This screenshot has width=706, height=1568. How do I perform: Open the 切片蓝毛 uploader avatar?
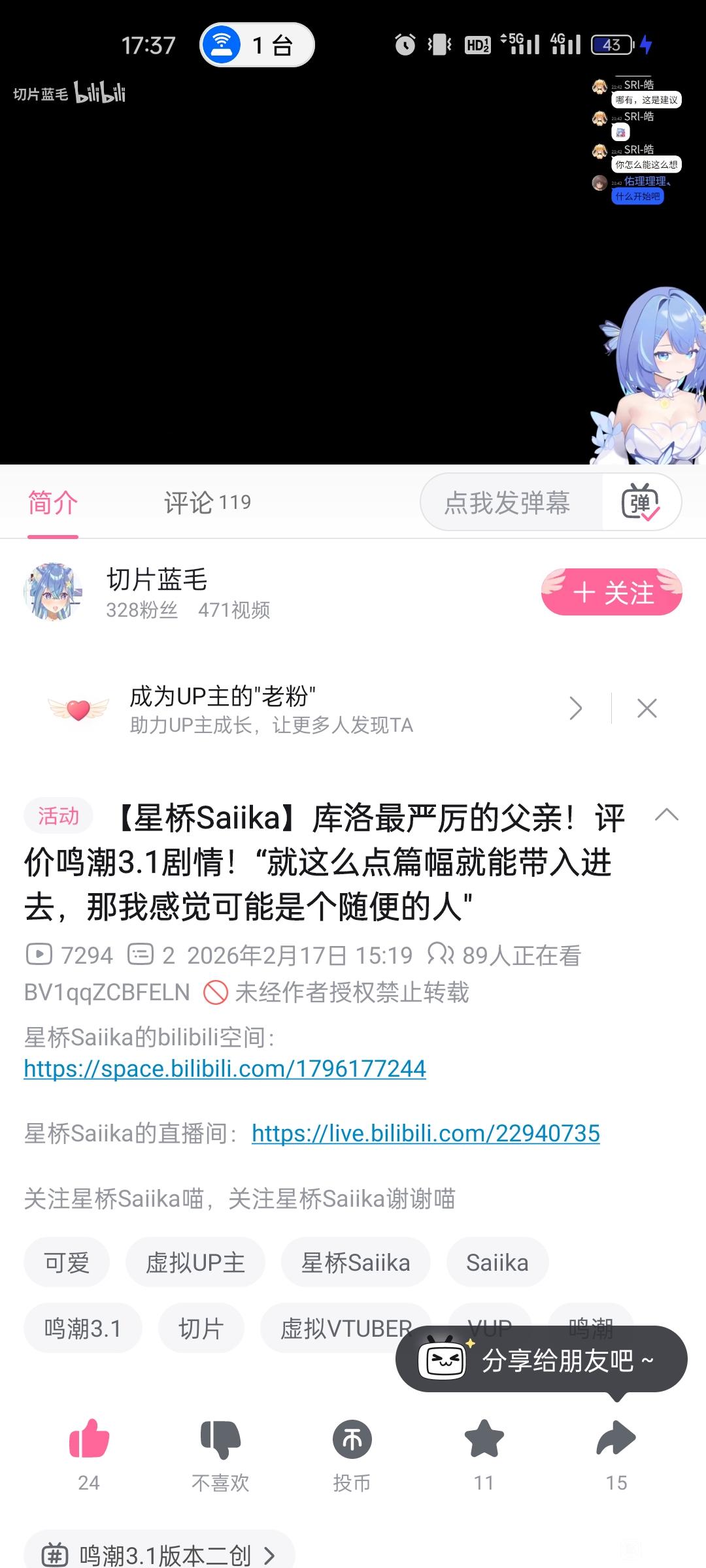[53, 592]
